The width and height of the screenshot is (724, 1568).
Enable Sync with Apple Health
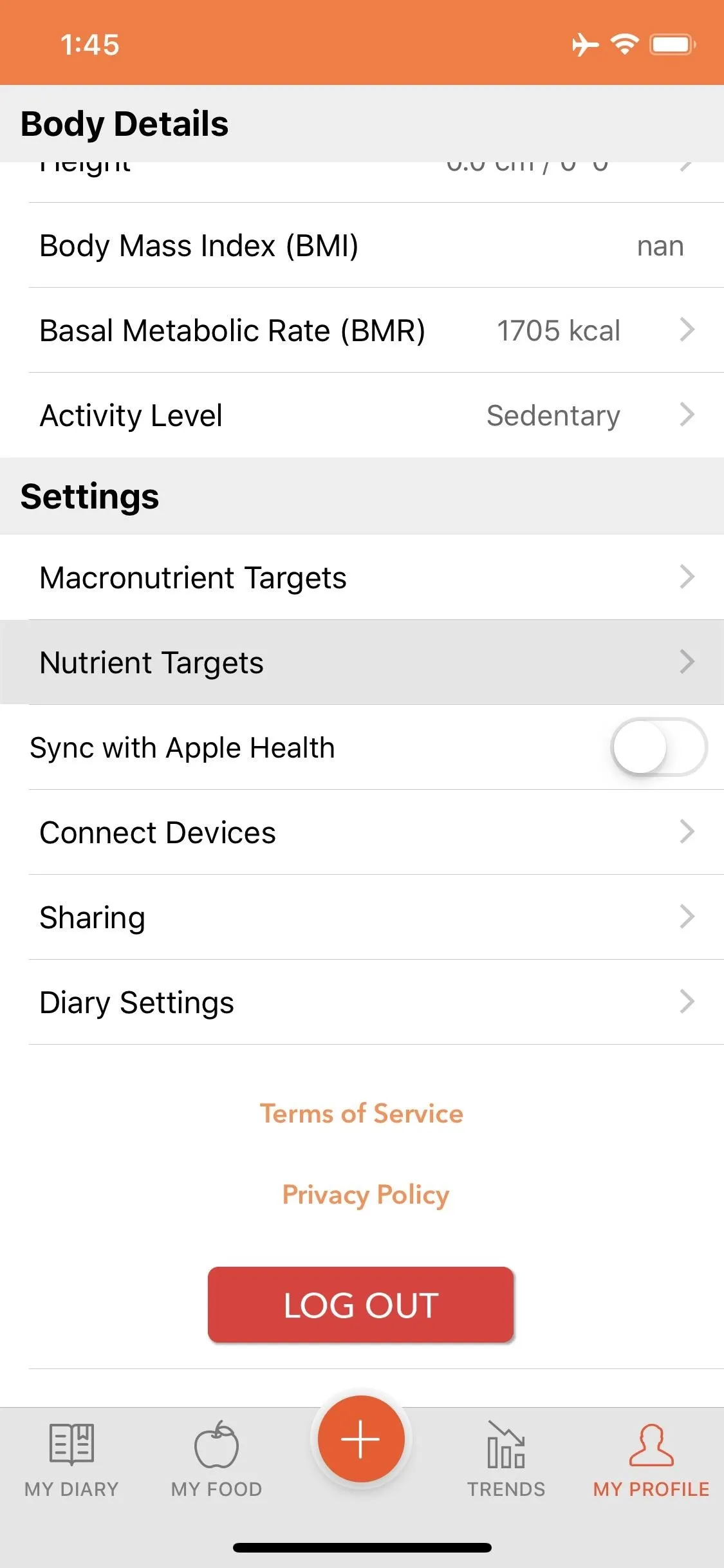658,747
